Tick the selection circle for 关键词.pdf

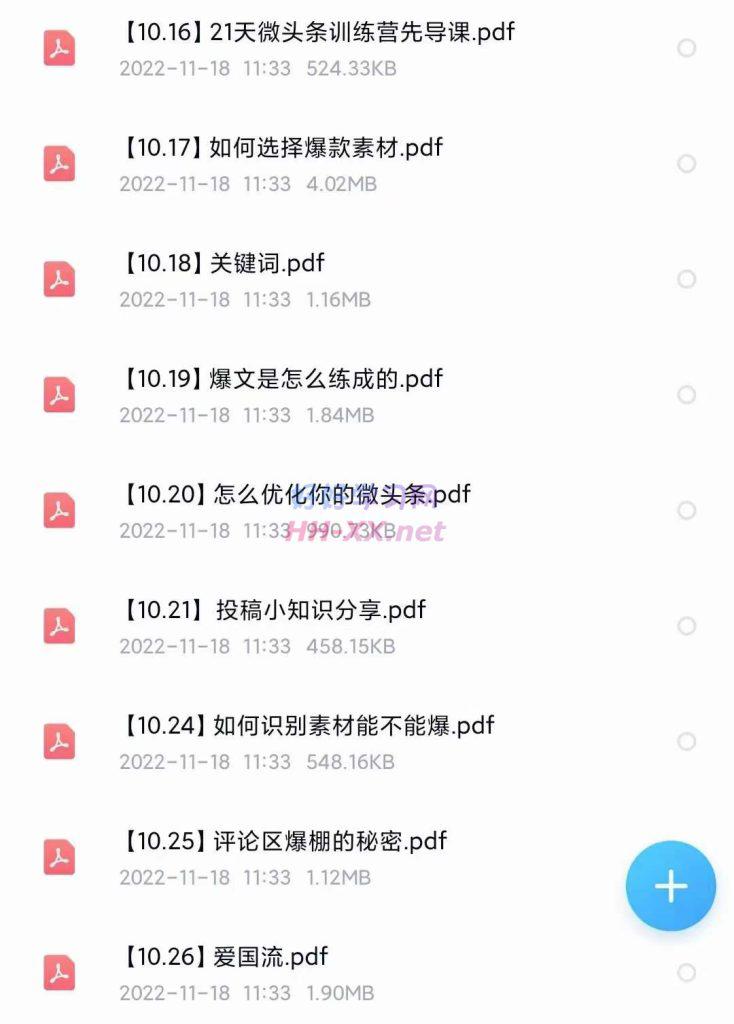(x=687, y=279)
